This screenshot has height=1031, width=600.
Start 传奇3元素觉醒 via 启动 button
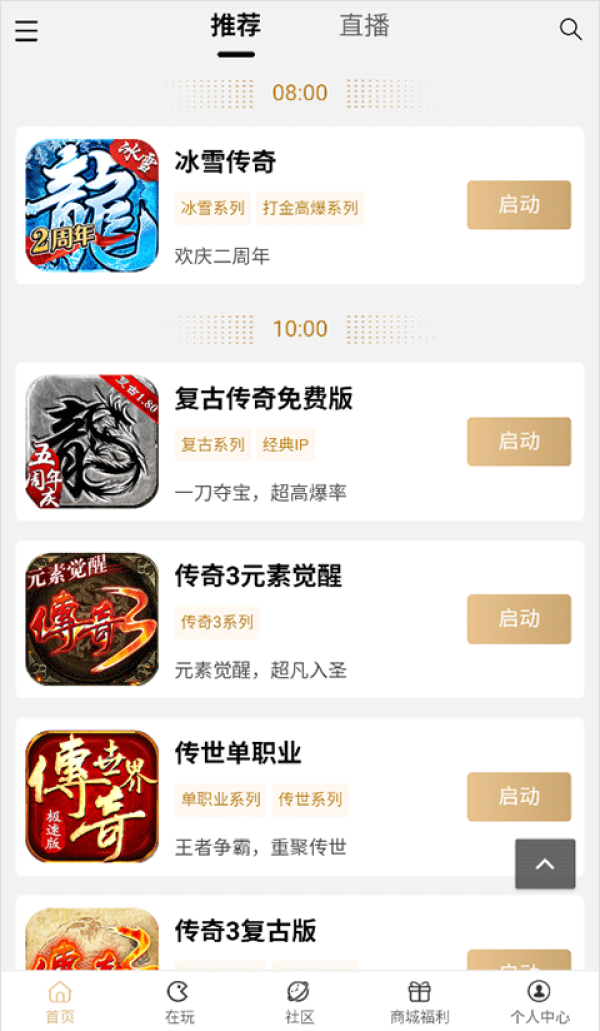[518, 619]
